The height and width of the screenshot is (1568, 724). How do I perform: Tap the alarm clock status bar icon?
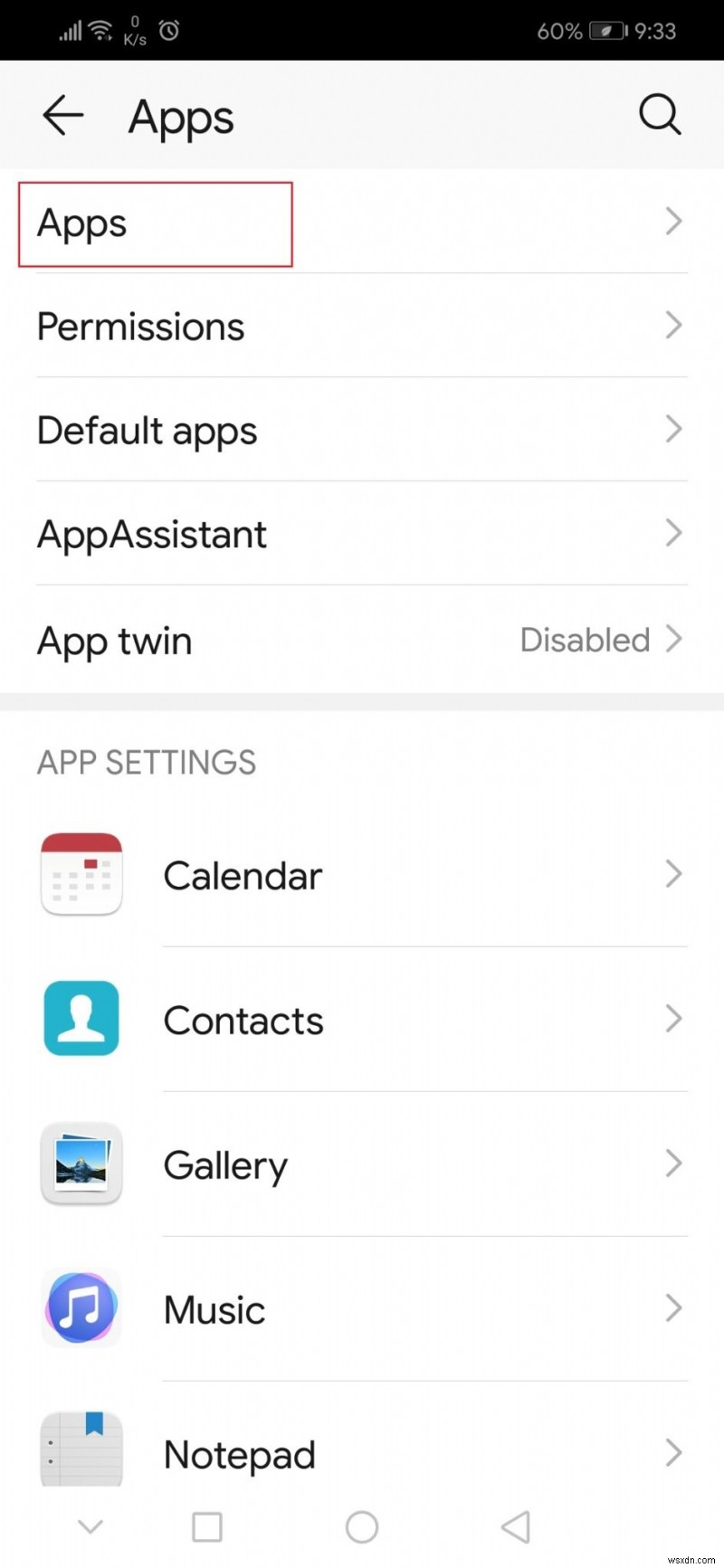click(168, 32)
